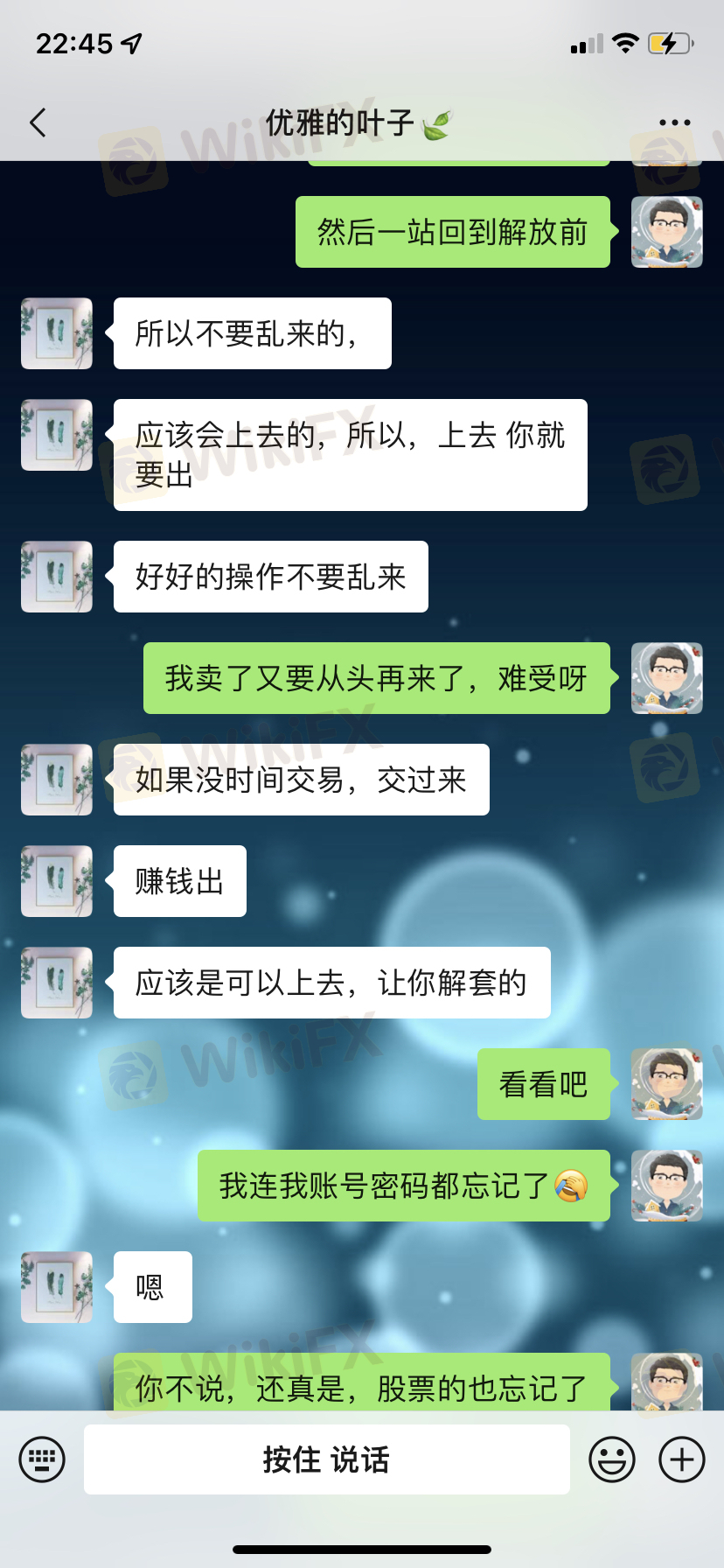Switch to keyboard text input
Screen dimensions: 724x1568
click(x=42, y=1459)
